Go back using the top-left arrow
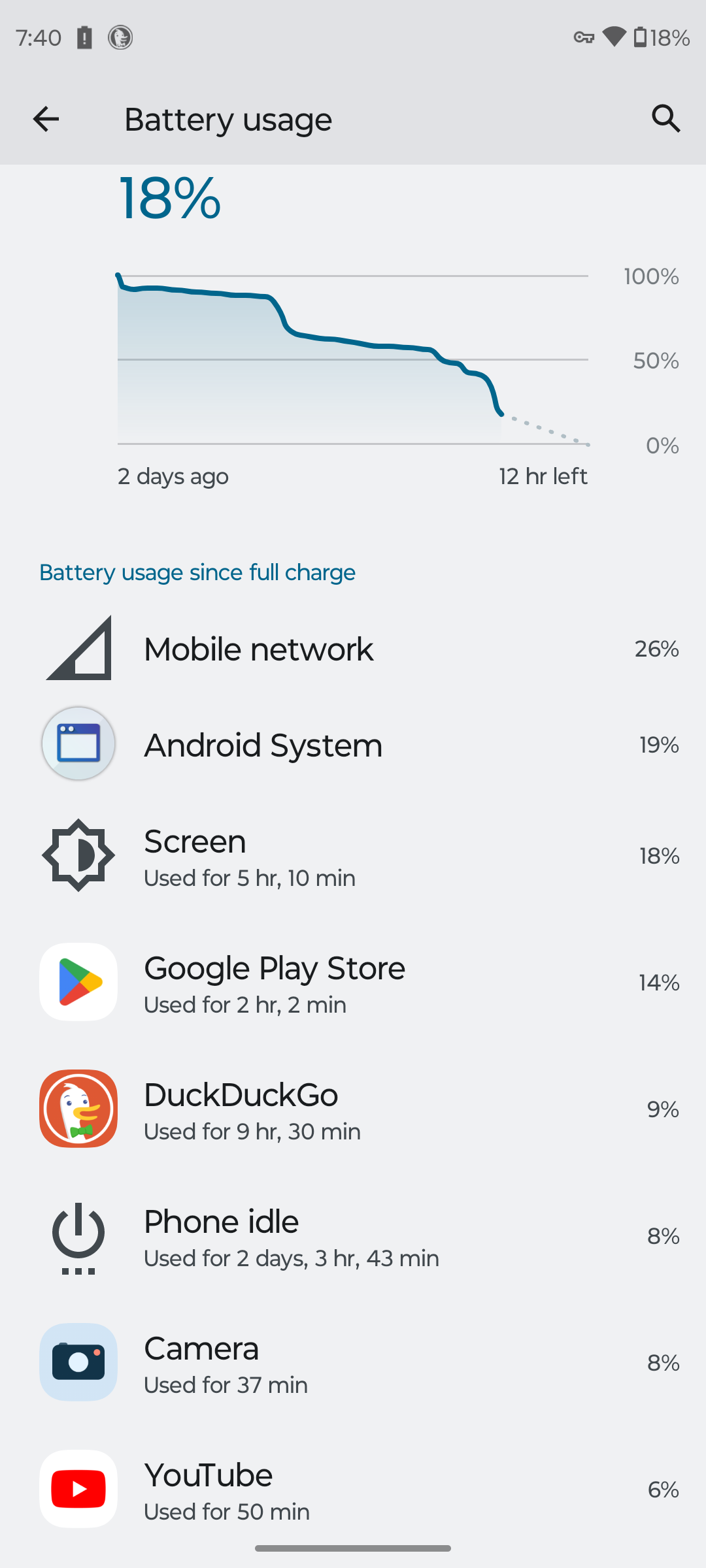The image size is (706, 1568). pyautogui.click(x=46, y=119)
